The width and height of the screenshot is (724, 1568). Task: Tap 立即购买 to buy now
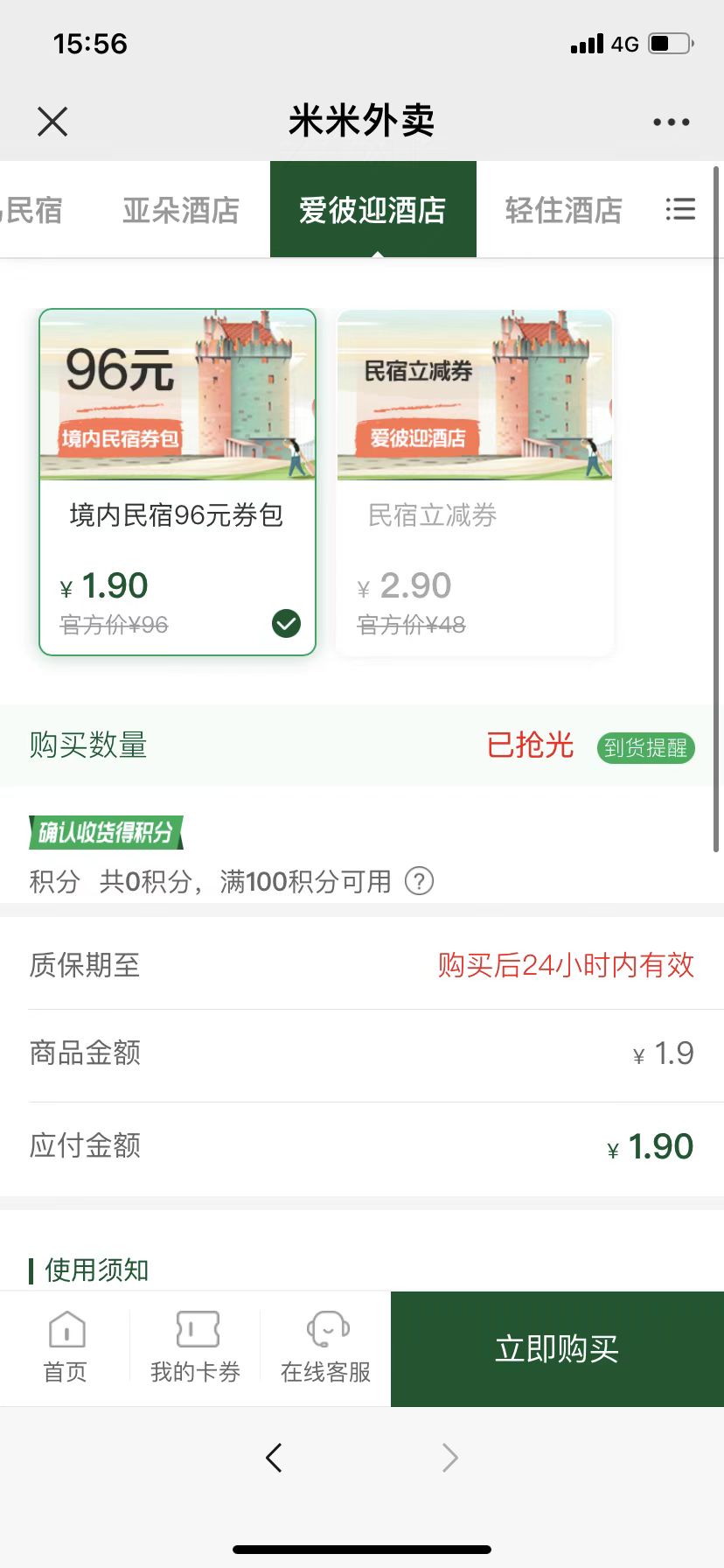(557, 1349)
